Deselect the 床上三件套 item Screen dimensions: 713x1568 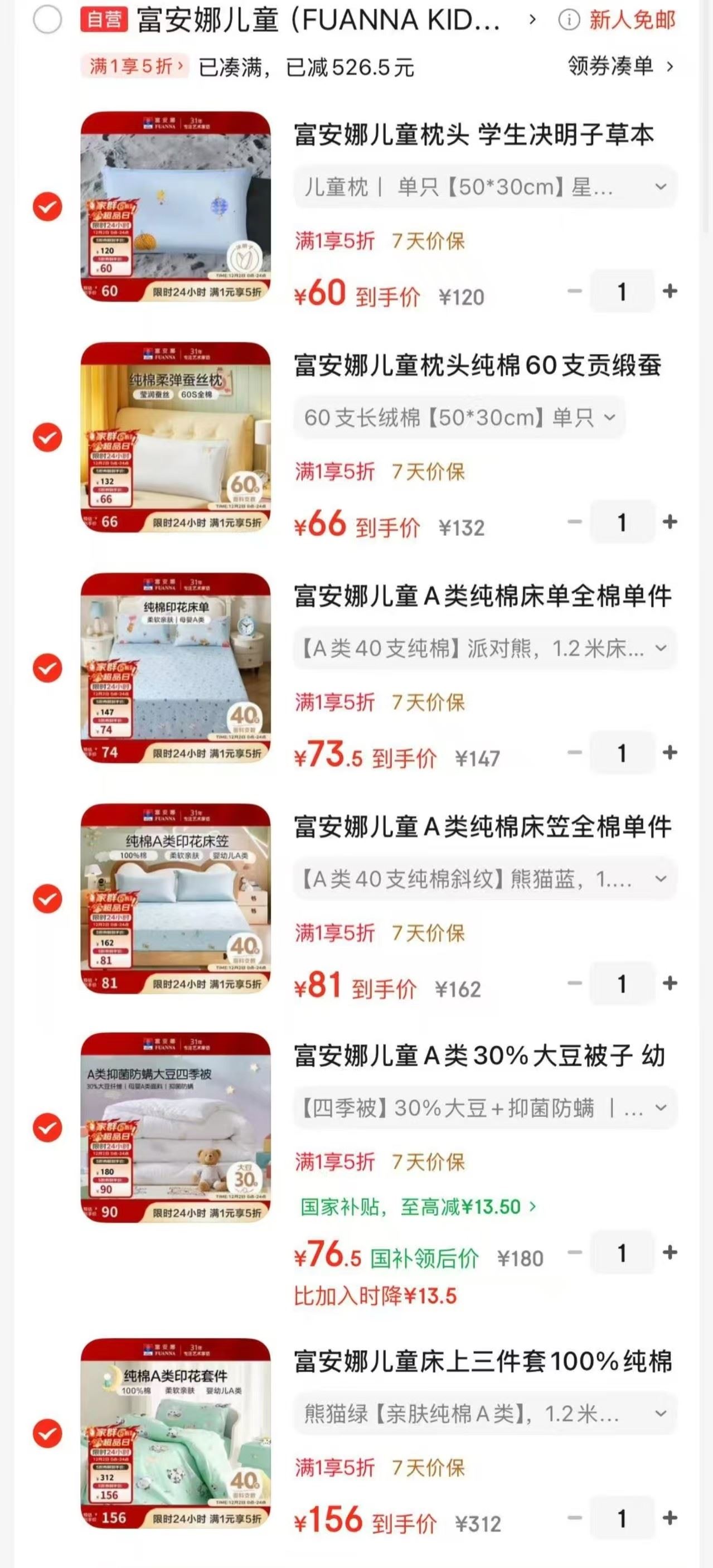pos(47,1434)
